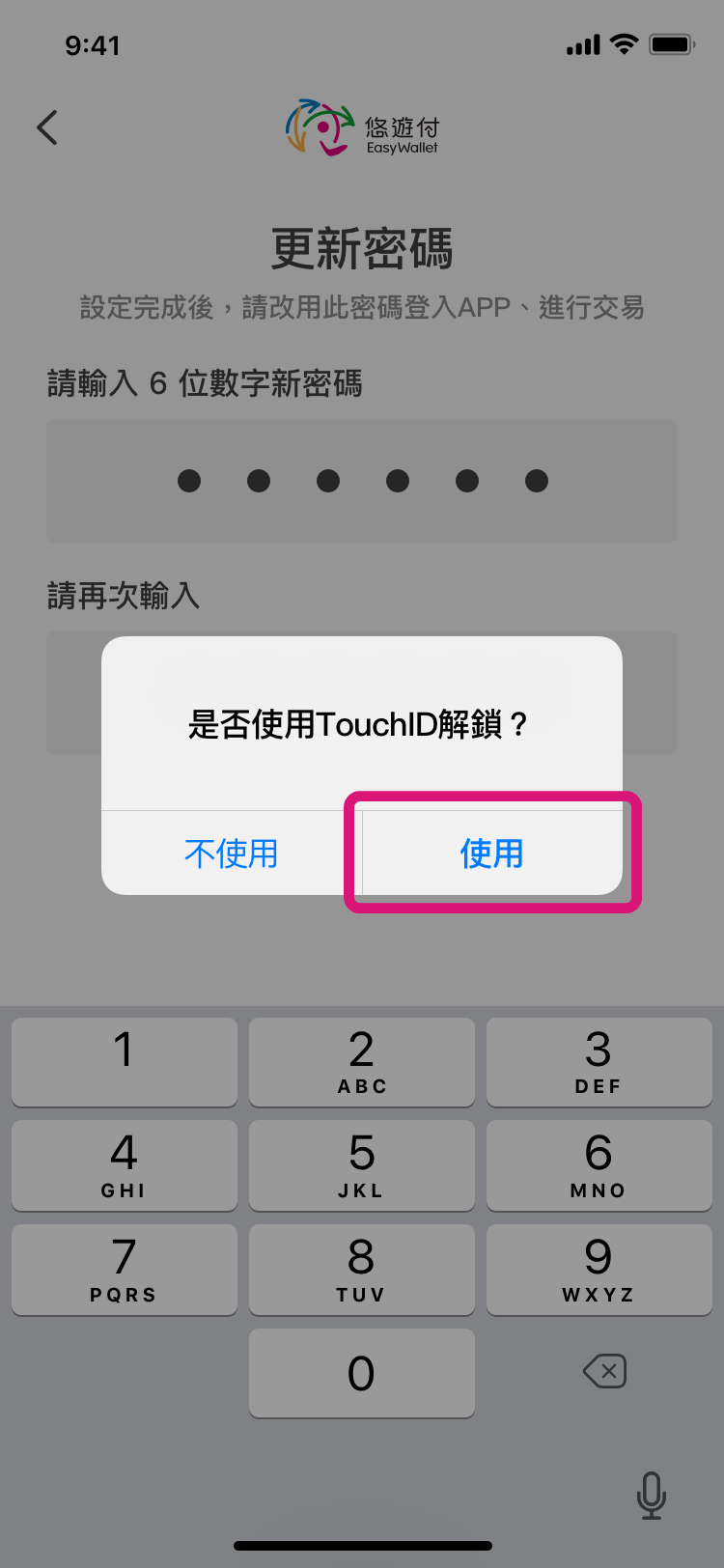Enter digit 3 on the keypad
Screen dimensions: 724x1568
point(599,1061)
